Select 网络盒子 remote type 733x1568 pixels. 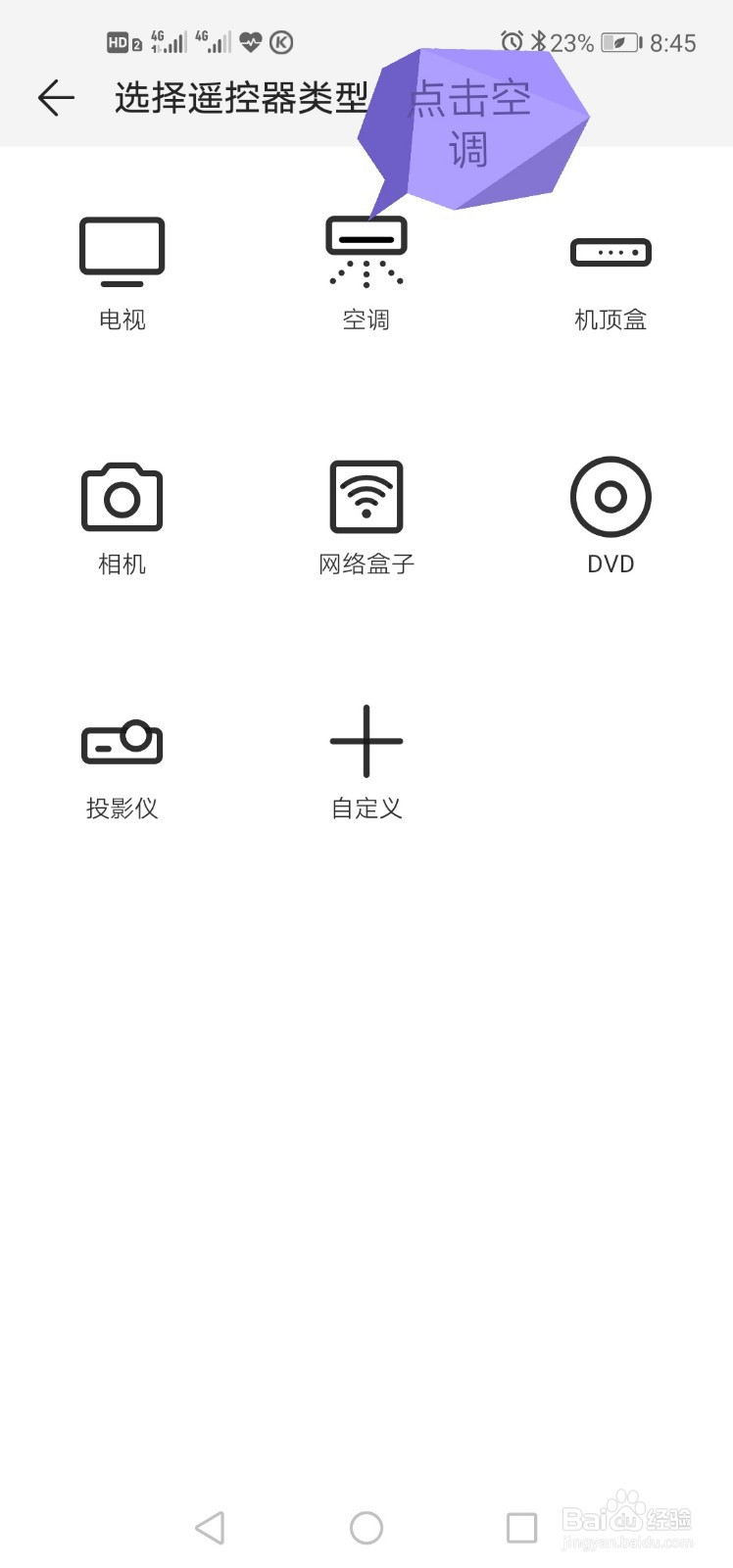tap(366, 518)
